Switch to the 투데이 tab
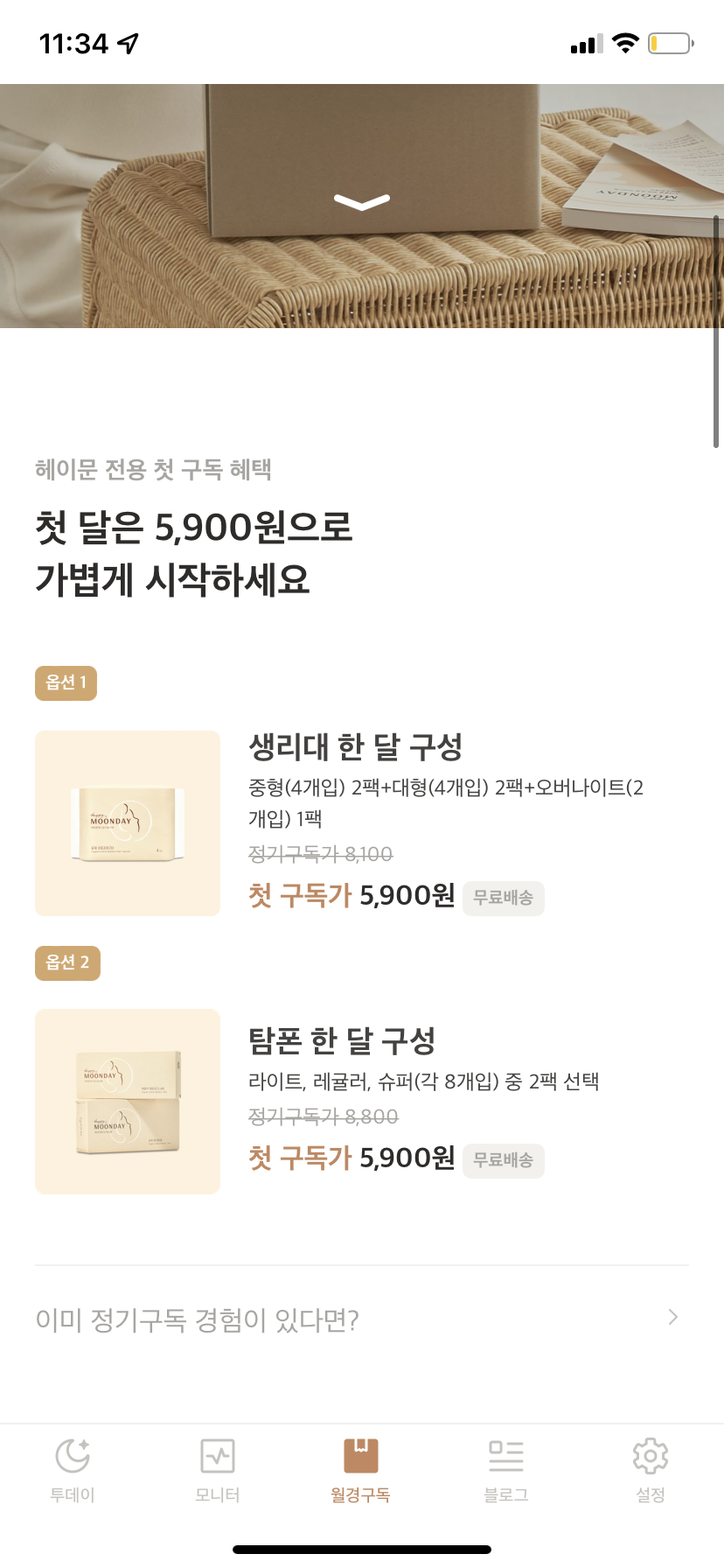Image resolution: width=724 pixels, height=1568 pixels. [x=73, y=1470]
